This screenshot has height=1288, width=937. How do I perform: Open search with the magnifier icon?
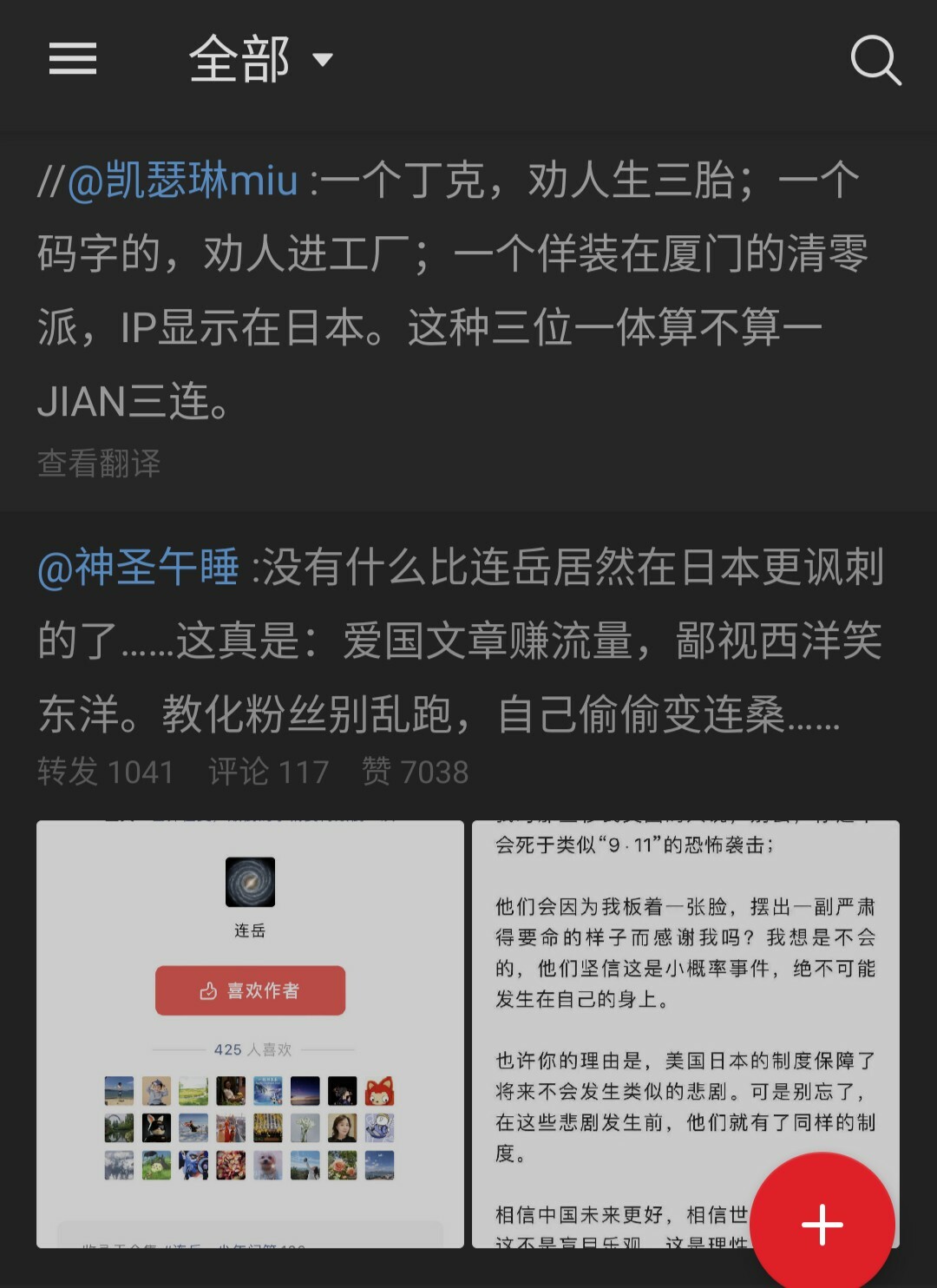click(875, 59)
